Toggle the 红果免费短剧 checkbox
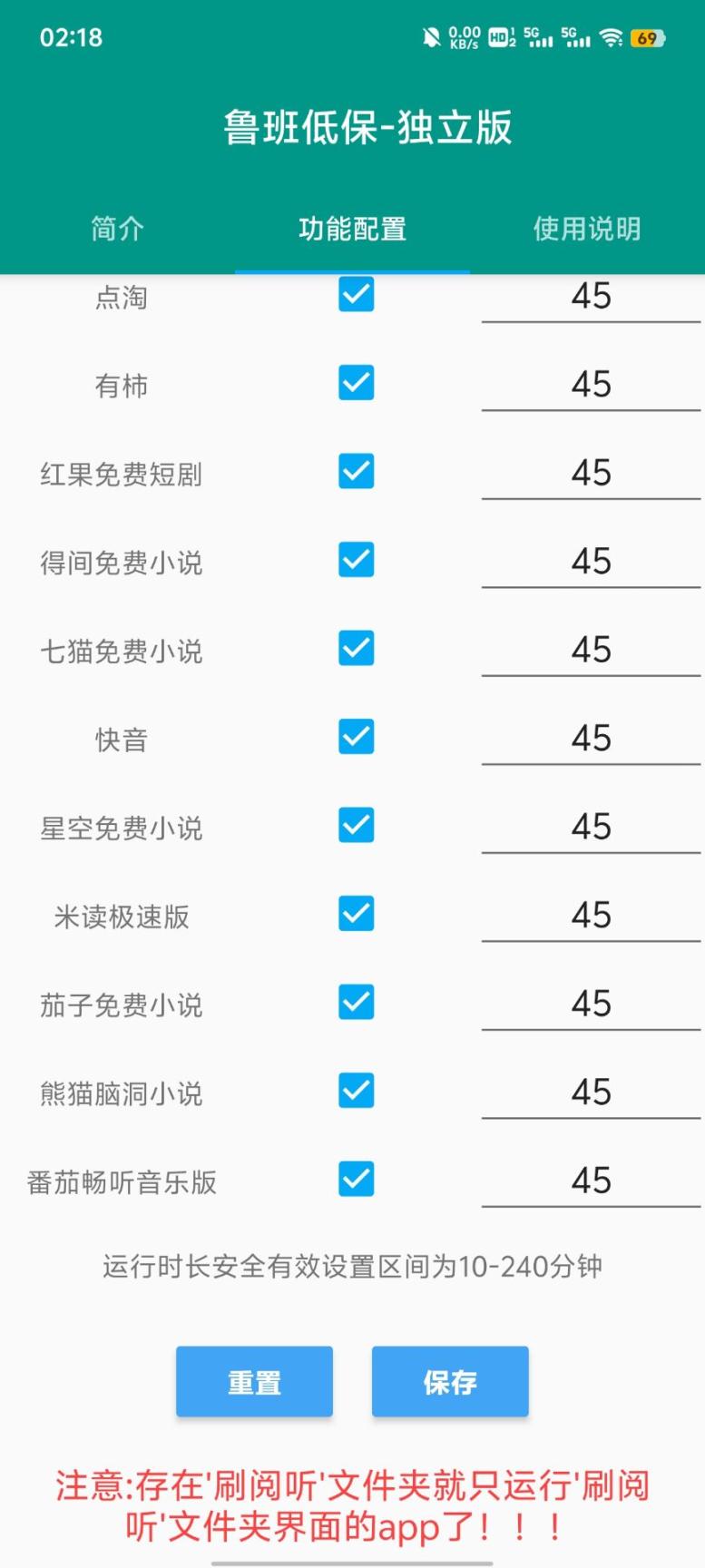The height and width of the screenshot is (1568, 705). click(355, 471)
